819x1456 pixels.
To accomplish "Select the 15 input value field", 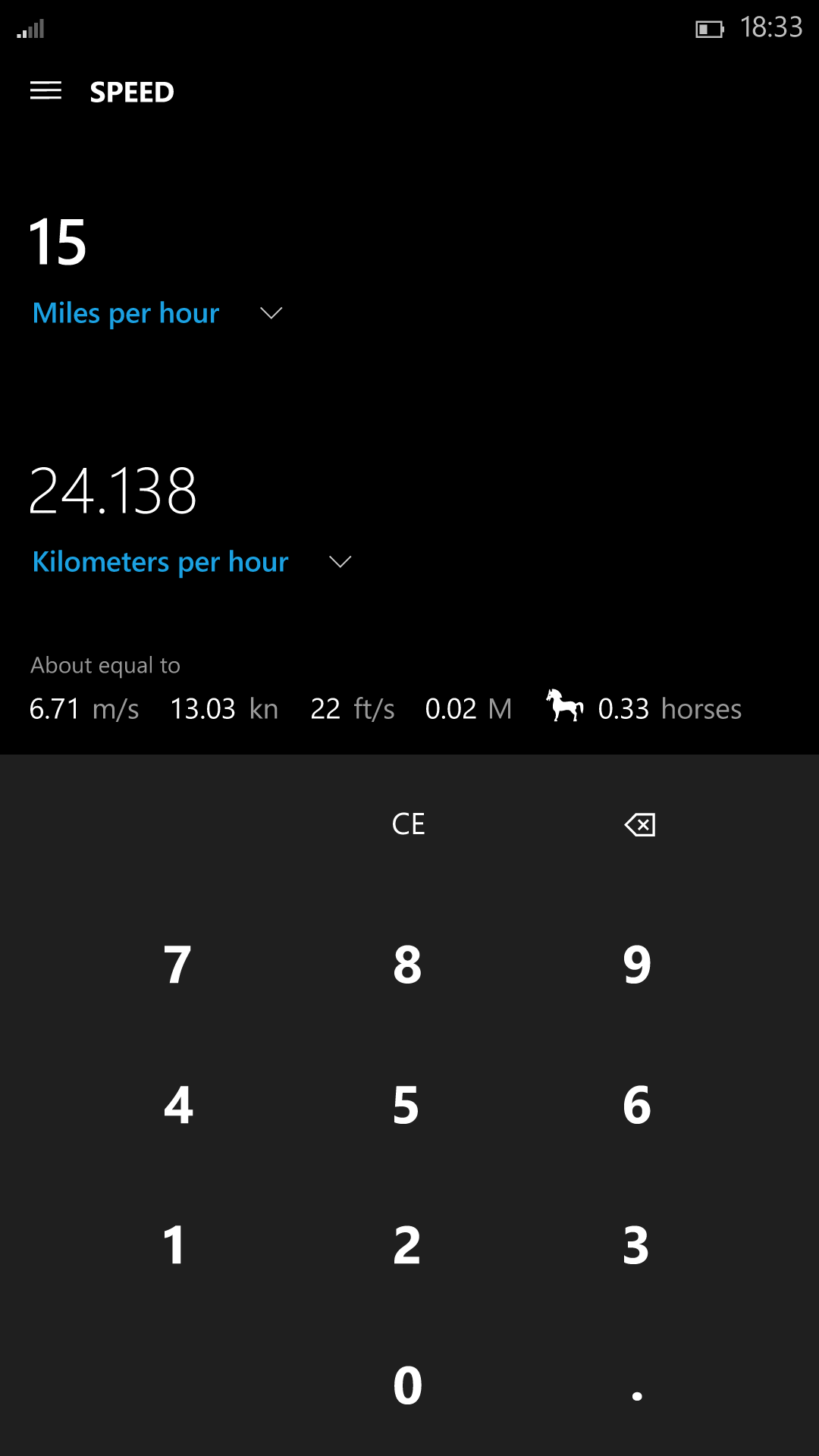I will click(58, 242).
